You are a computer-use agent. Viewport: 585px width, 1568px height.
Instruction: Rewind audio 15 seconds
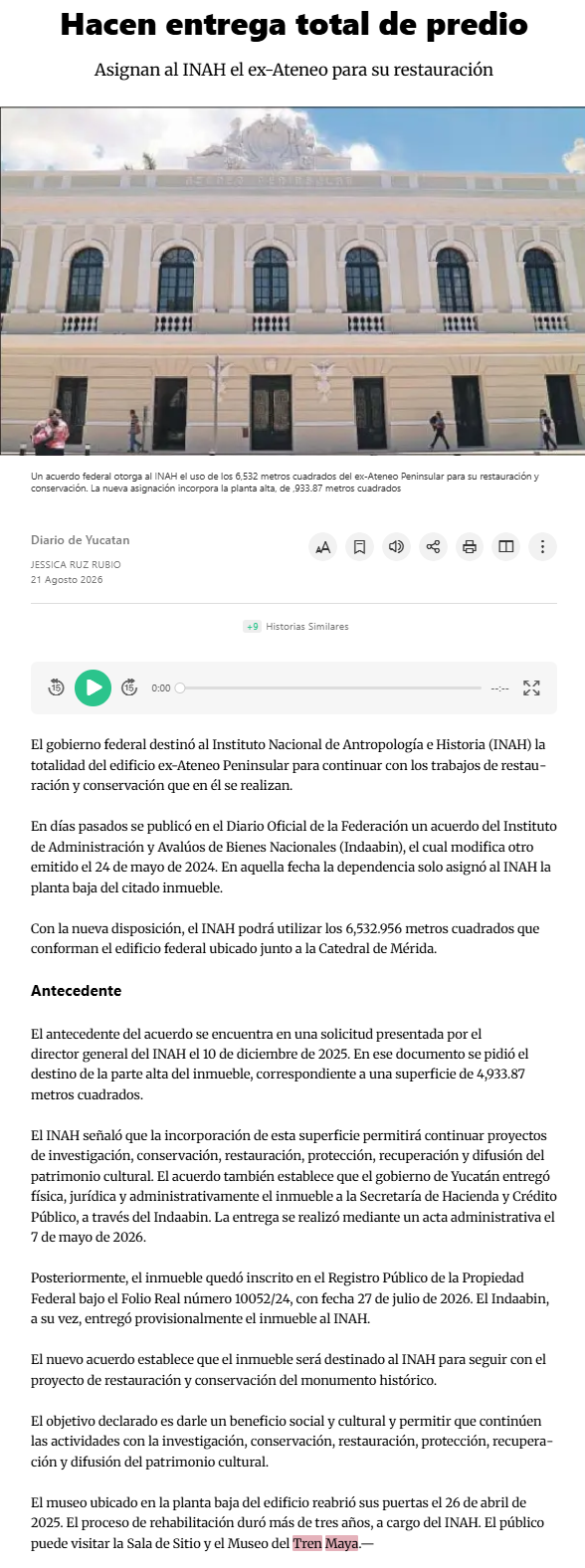[57, 687]
